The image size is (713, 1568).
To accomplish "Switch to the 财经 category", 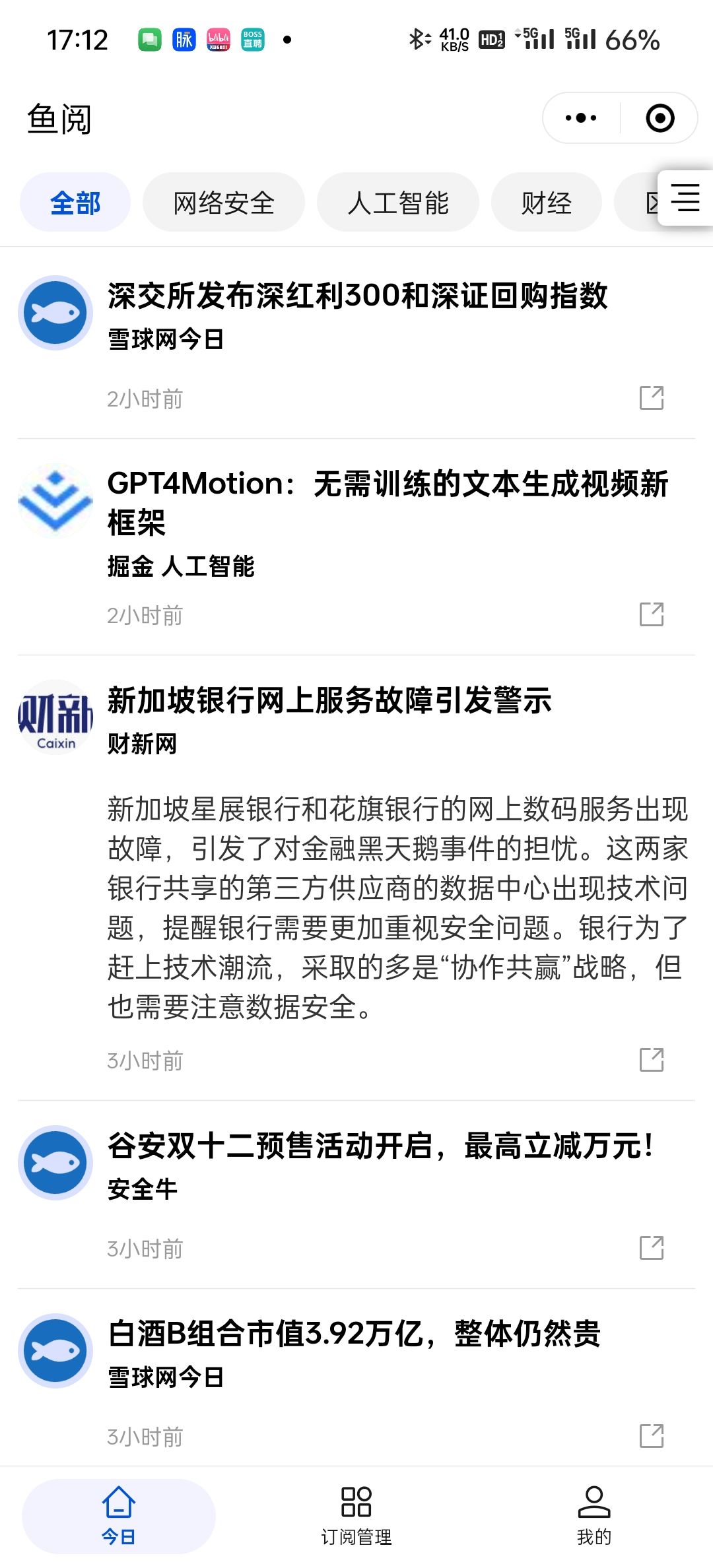I will (547, 203).
